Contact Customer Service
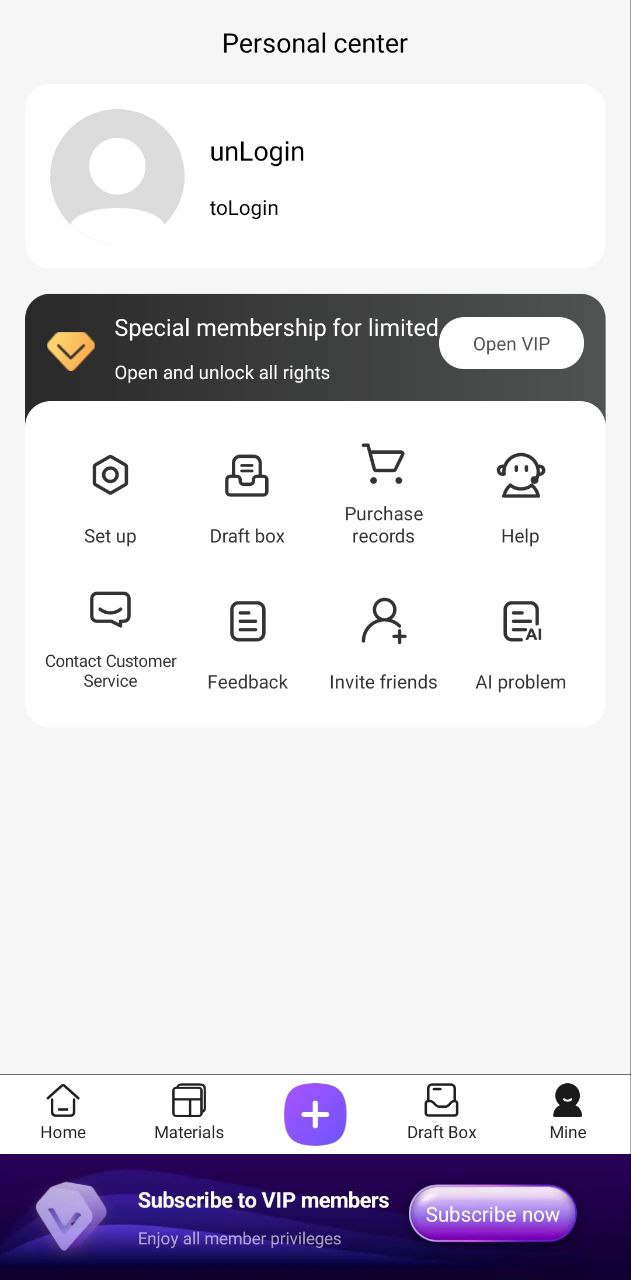 click(x=110, y=640)
